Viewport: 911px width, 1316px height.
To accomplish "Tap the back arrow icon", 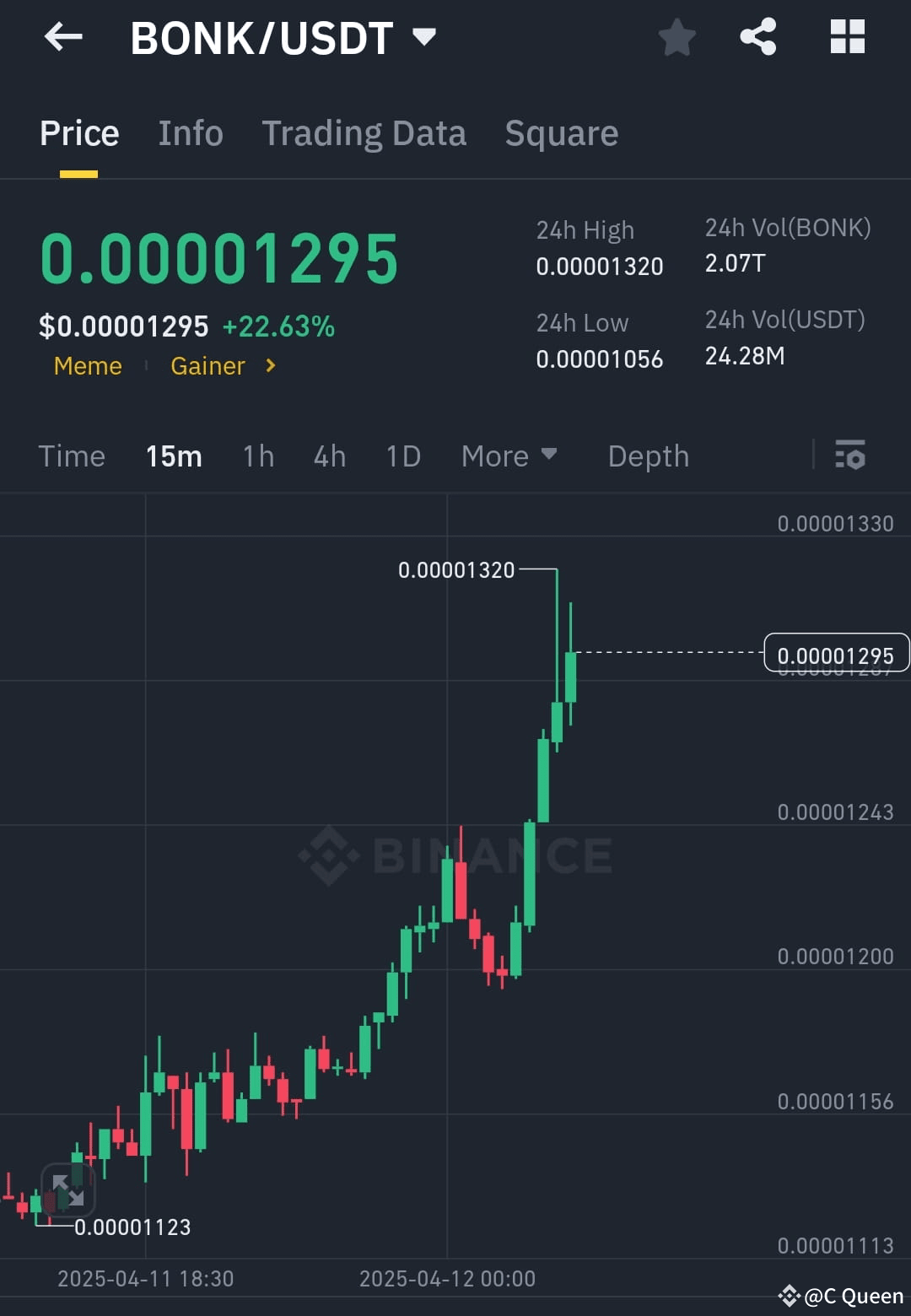I will tap(63, 37).
